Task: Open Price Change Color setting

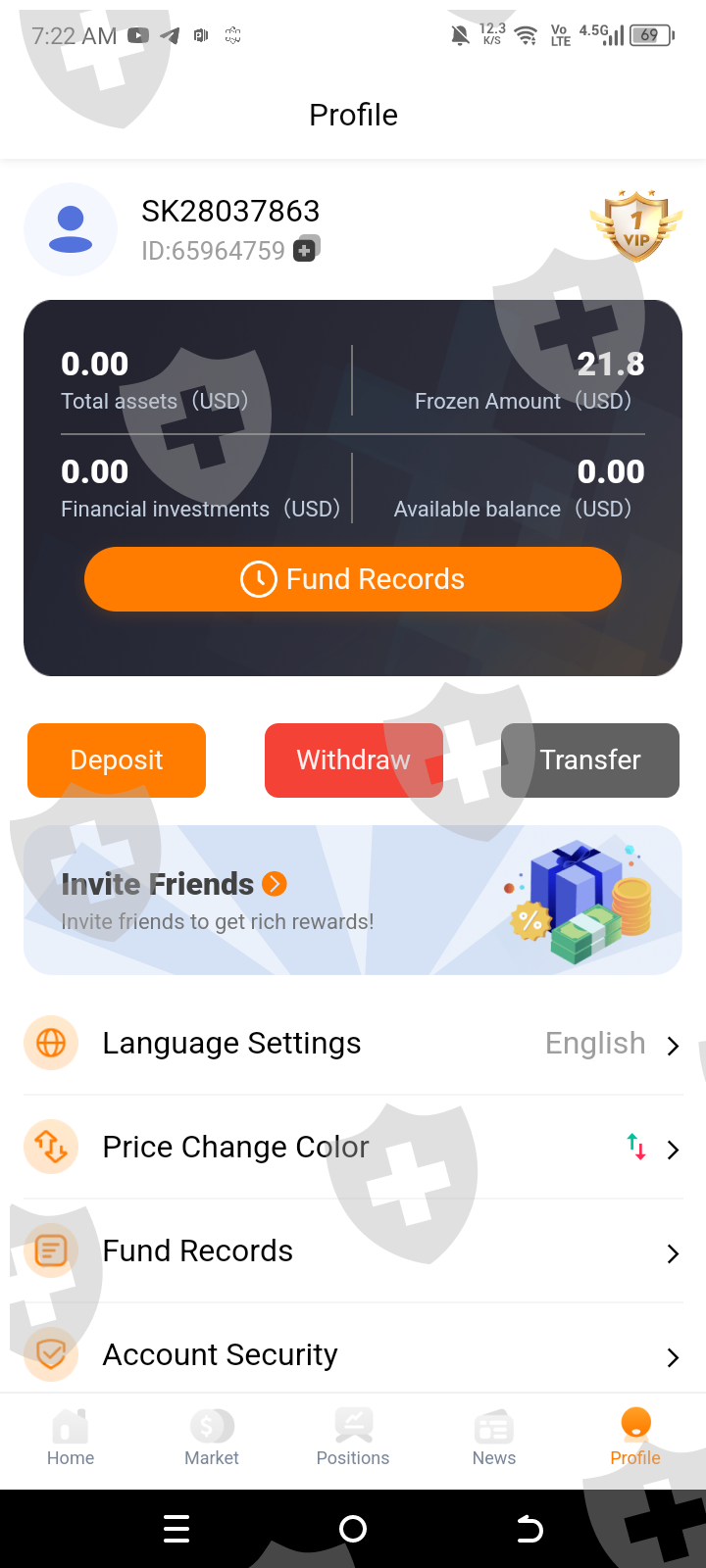Action: pyautogui.click(x=353, y=1148)
